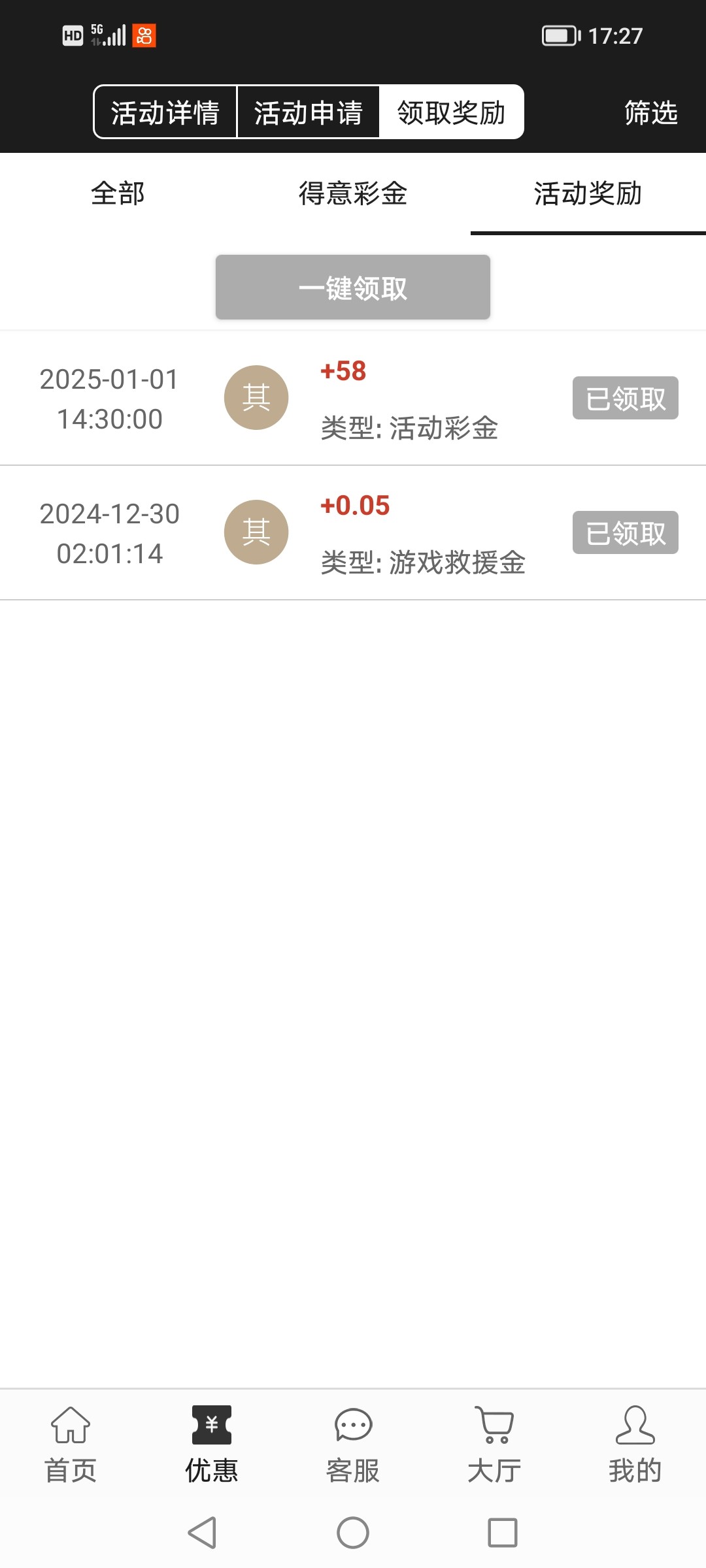This screenshot has height=1568, width=706.
Task: Switch to the 活动申请 tab
Action: pos(309,112)
